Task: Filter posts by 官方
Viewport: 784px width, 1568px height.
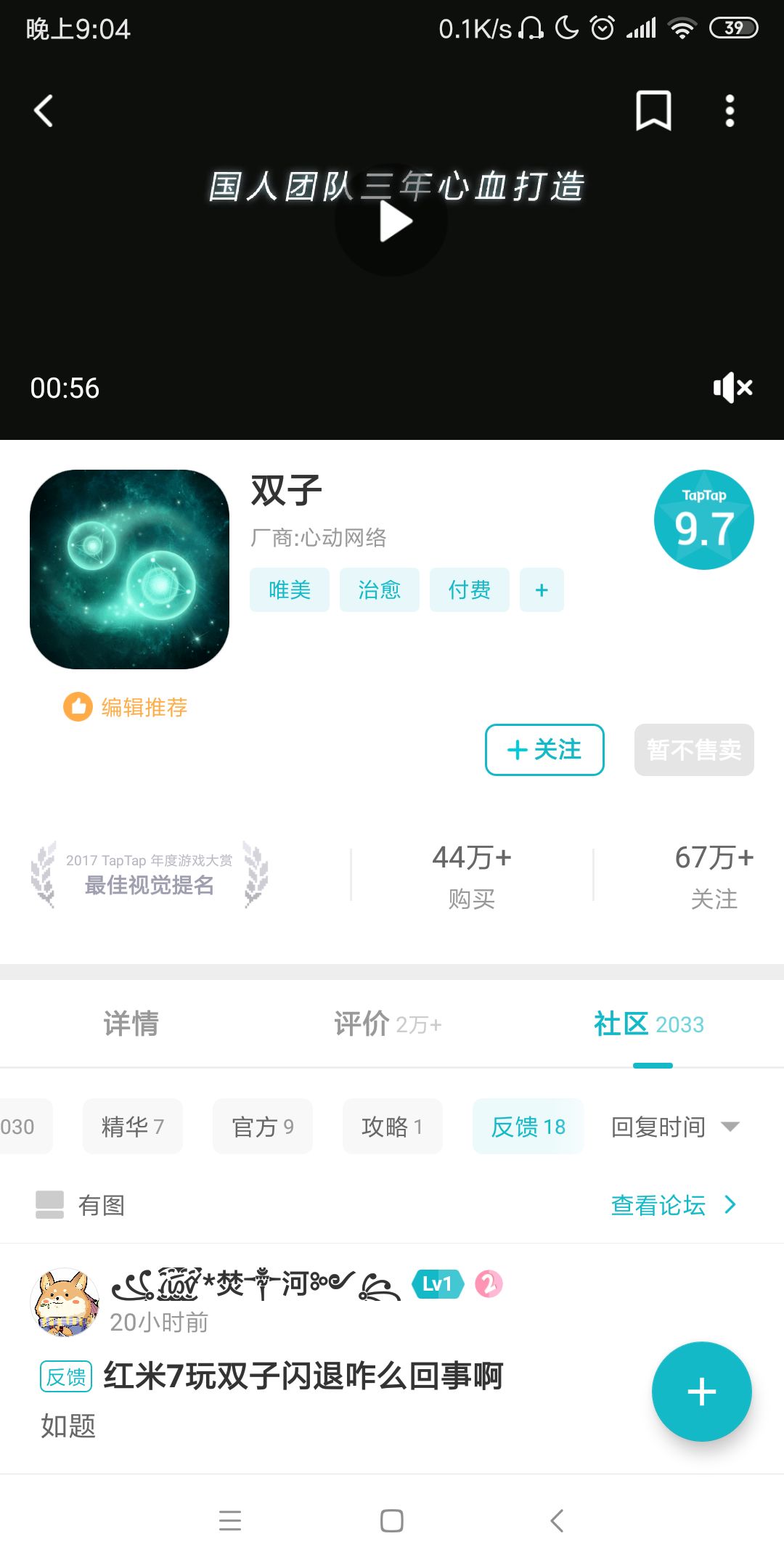Action: pyautogui.click(x=263, y=1127)
